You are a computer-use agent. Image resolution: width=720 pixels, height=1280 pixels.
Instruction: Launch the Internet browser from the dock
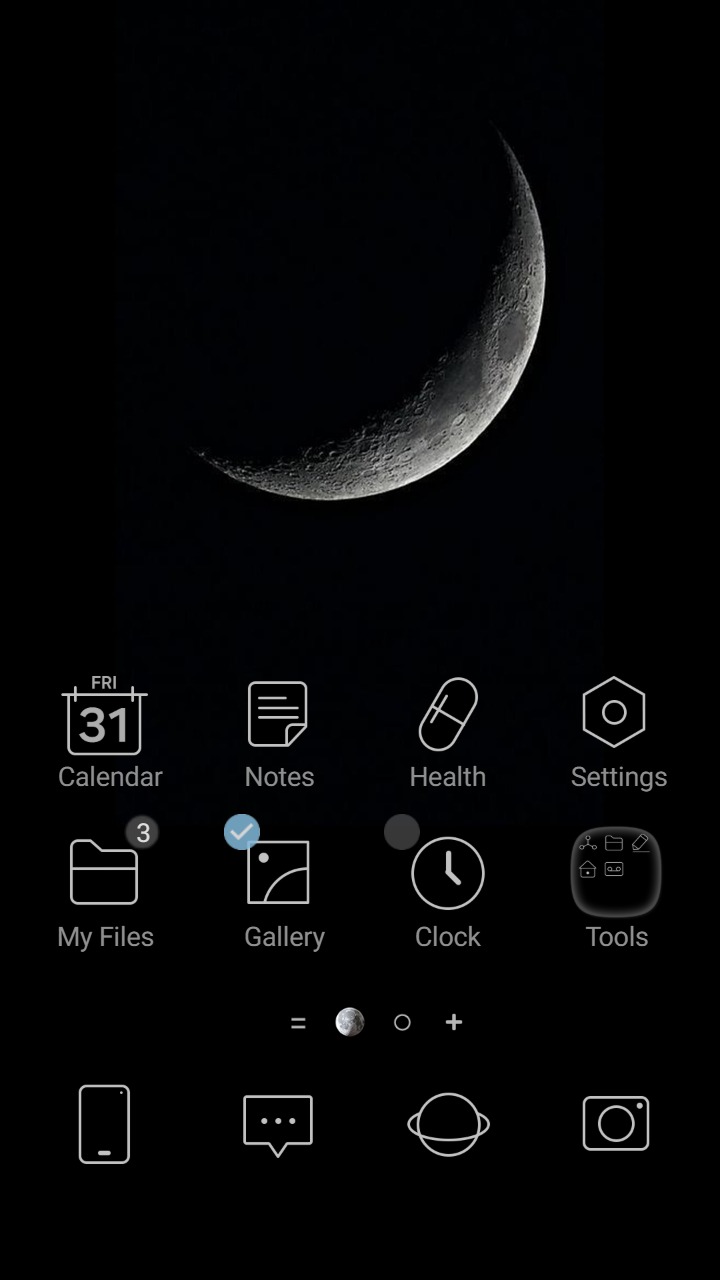(x=448, y=1124)
